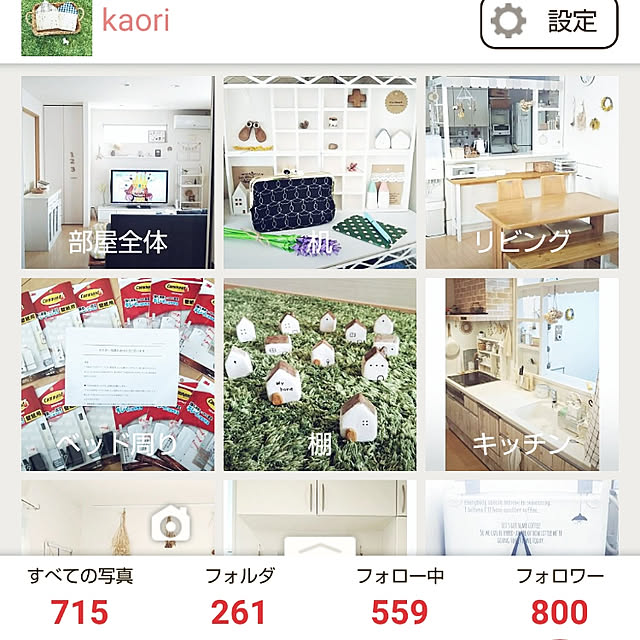
Task: Open the キッチン photo category
Action: [x=521, y=375]
